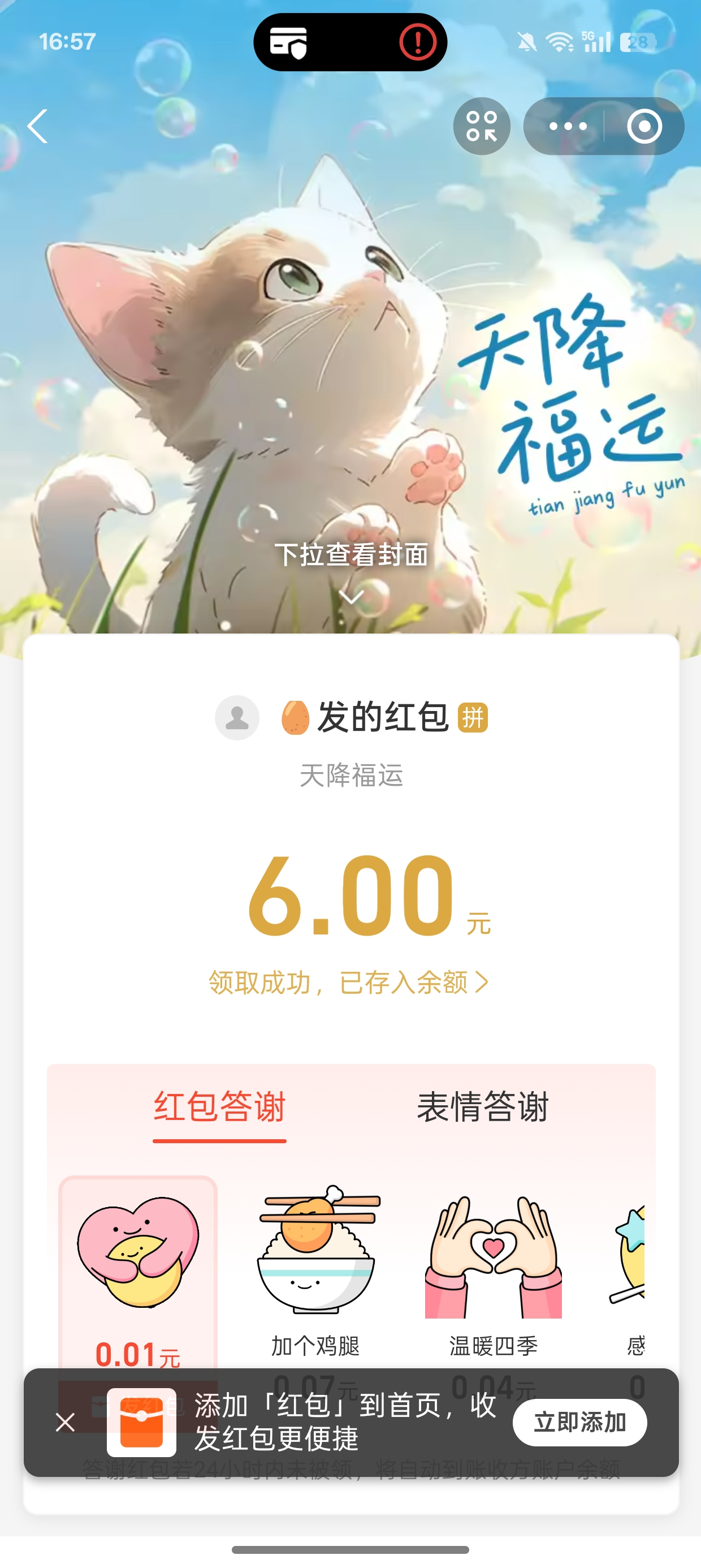Screen dimensions: 701x1568
Task: Open the mini program shortcut grid icon
Action: [x=481, y=127]
